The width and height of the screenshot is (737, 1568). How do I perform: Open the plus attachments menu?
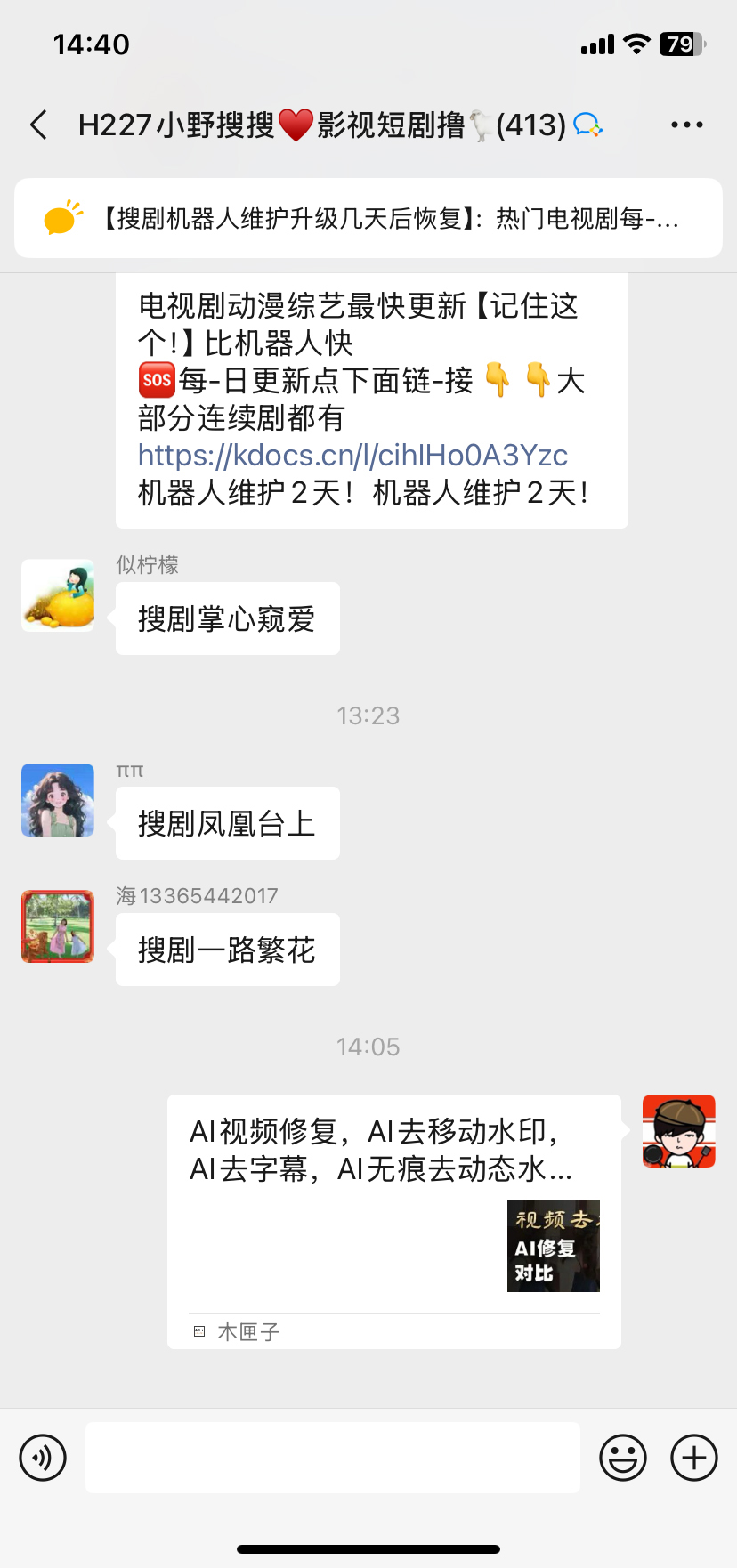(x=694, y=1458)
